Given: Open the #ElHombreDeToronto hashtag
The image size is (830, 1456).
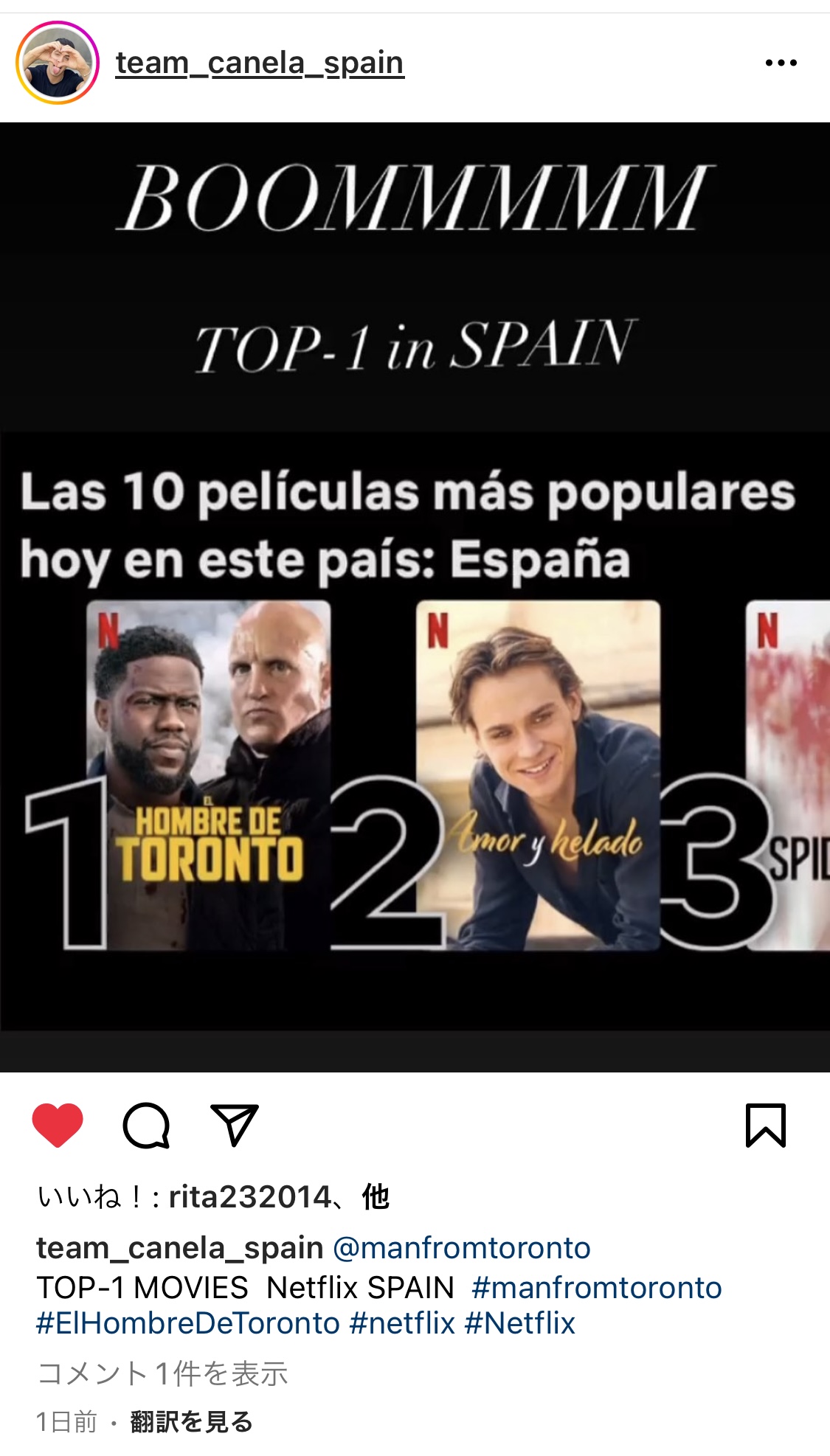Looking at the screenshot, I should coord(188,1323).
